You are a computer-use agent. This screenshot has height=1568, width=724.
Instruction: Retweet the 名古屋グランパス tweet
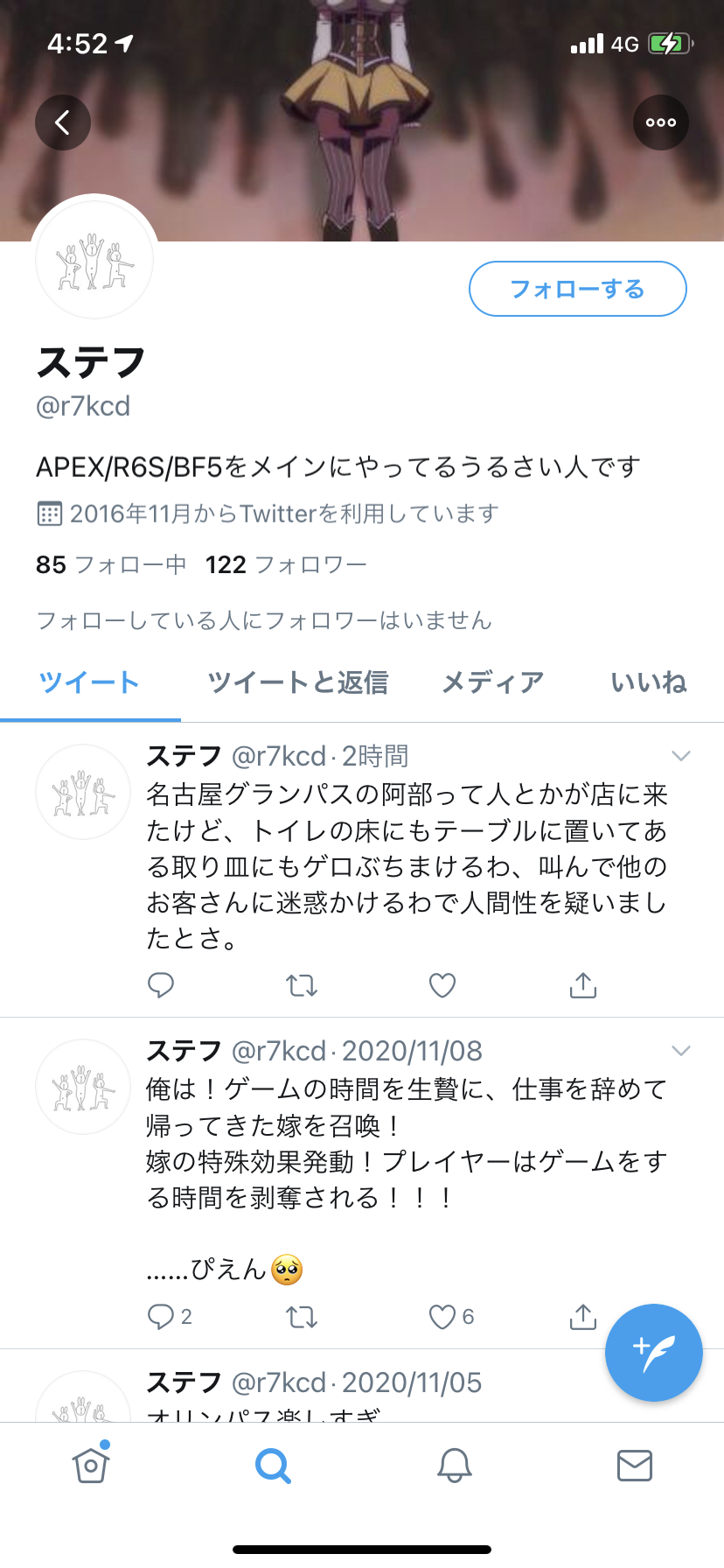click(x=302, y=985)
